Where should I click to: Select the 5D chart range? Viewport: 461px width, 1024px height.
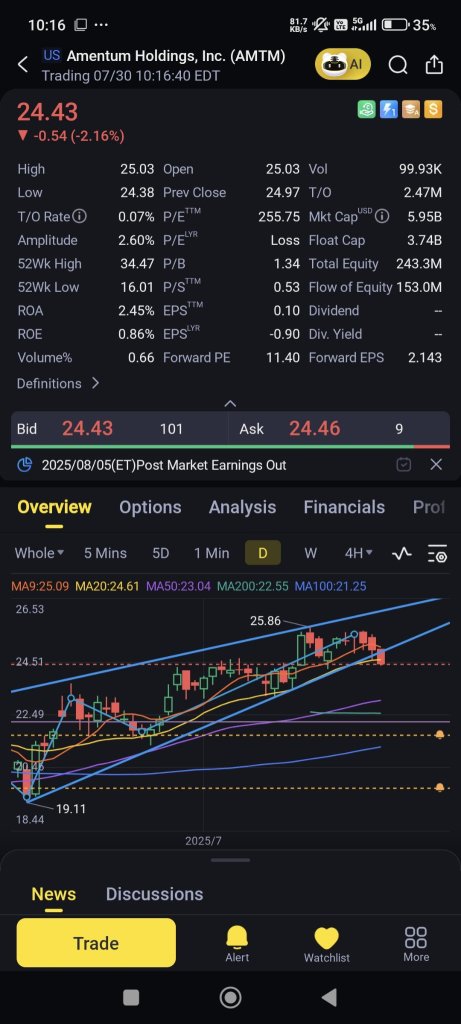[161, 553]
